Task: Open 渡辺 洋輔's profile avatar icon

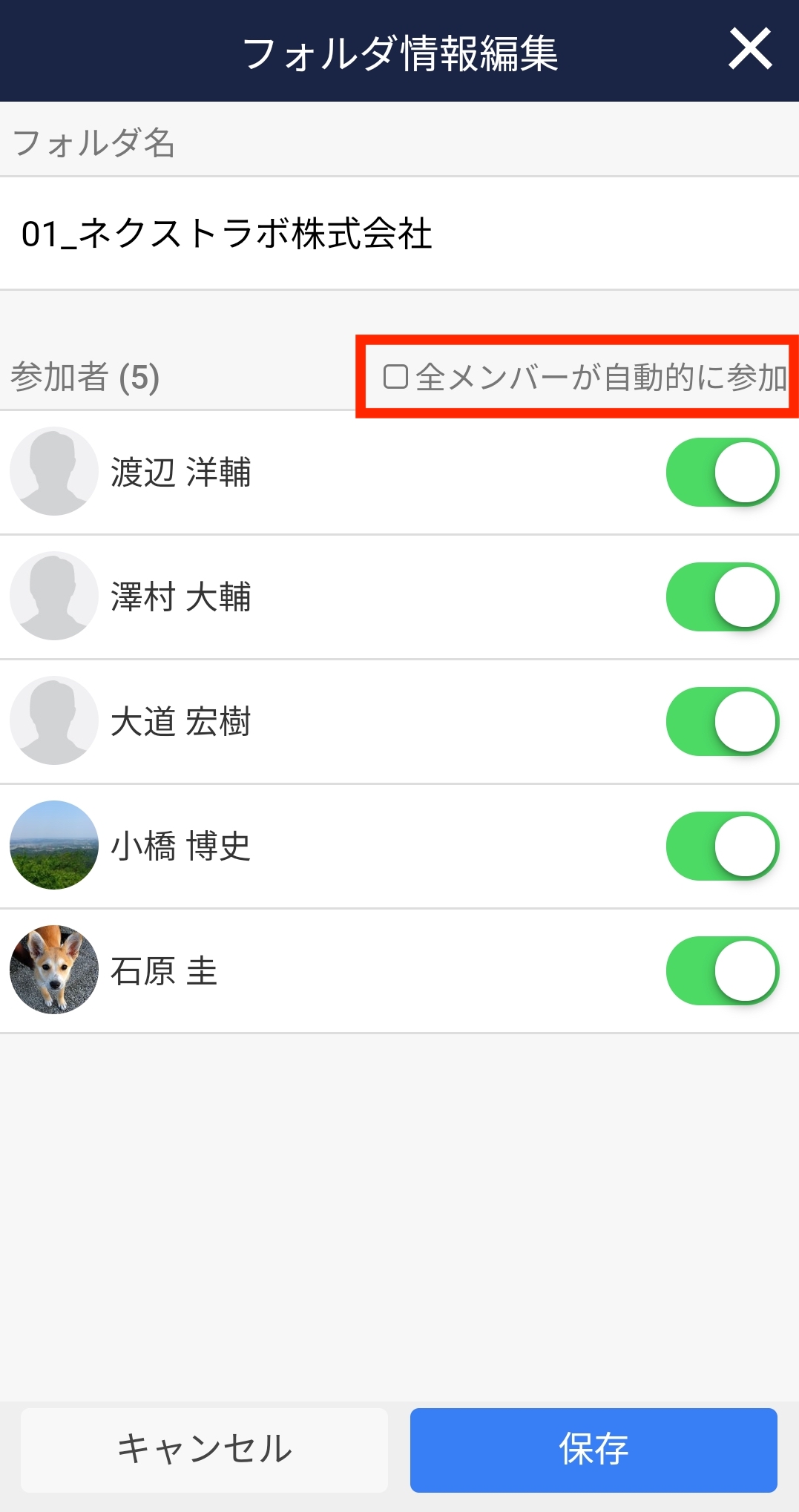Action: click(53, 473)
